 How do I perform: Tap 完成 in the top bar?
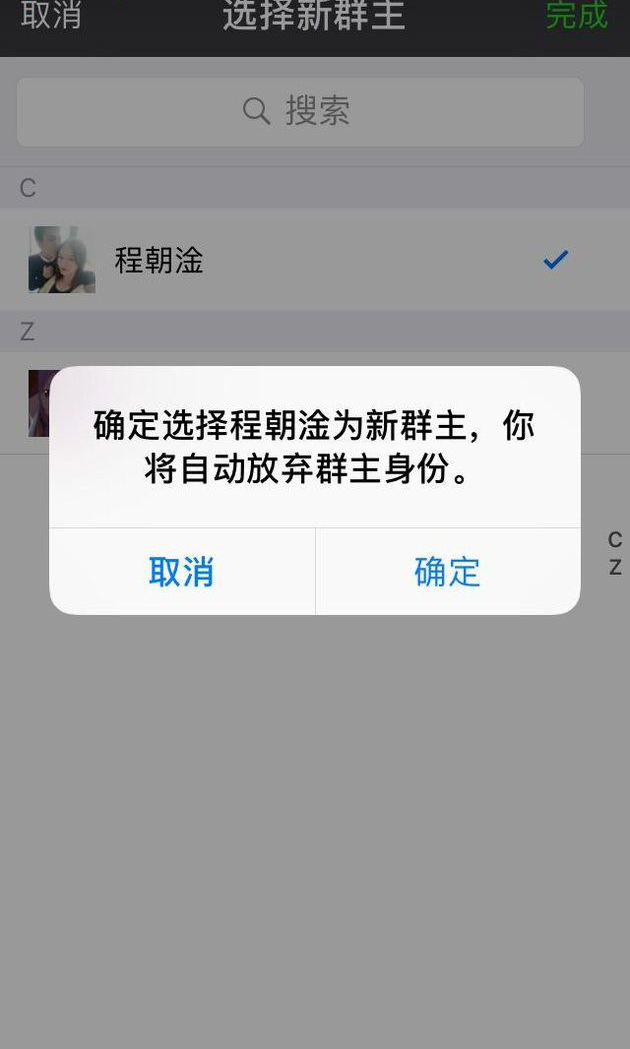pyautogui.click(x=577, y=16)
